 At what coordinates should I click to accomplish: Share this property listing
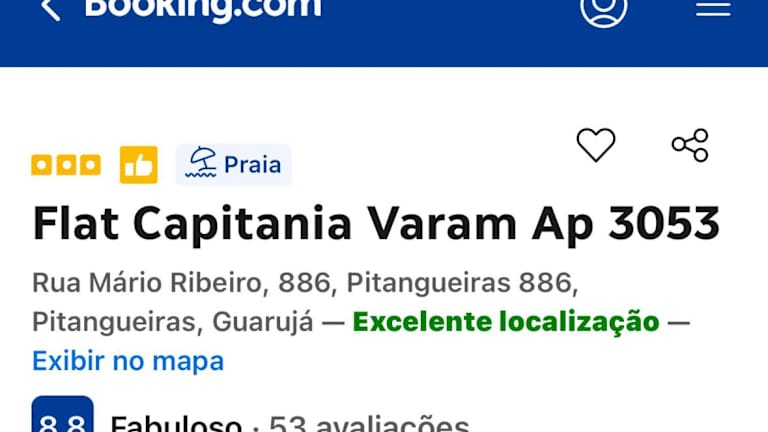[690, 145]
